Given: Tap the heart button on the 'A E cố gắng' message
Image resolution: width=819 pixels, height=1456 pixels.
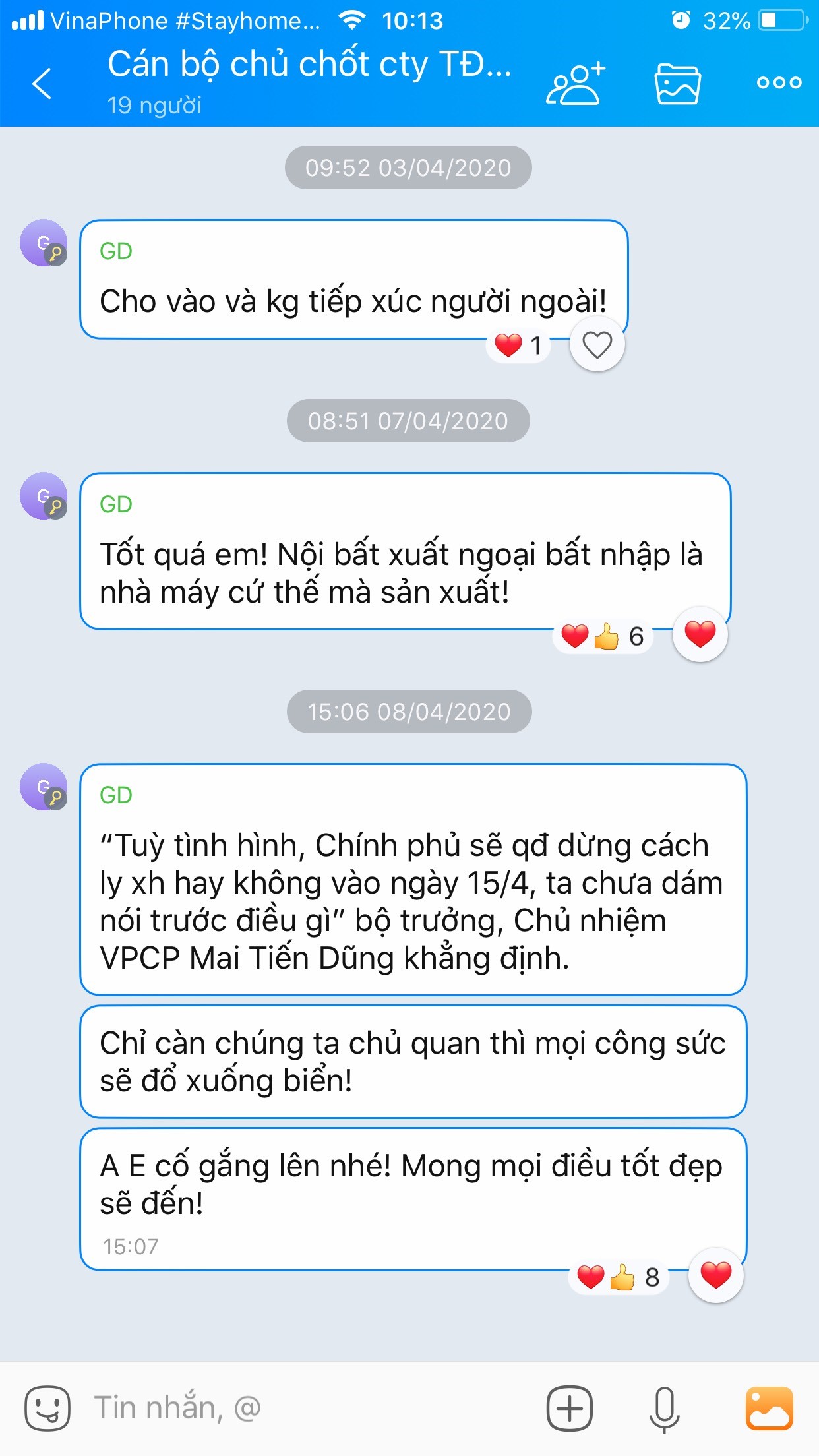Looking at the screenshot, I should (715, 1275).
